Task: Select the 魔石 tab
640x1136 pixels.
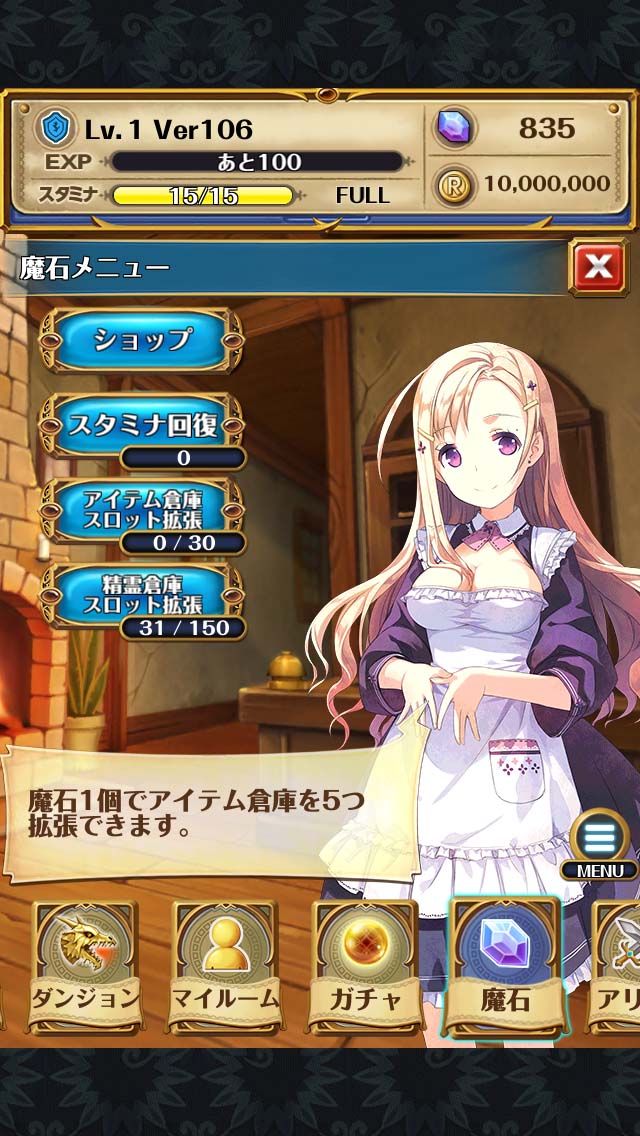Action: coord(505,963)
